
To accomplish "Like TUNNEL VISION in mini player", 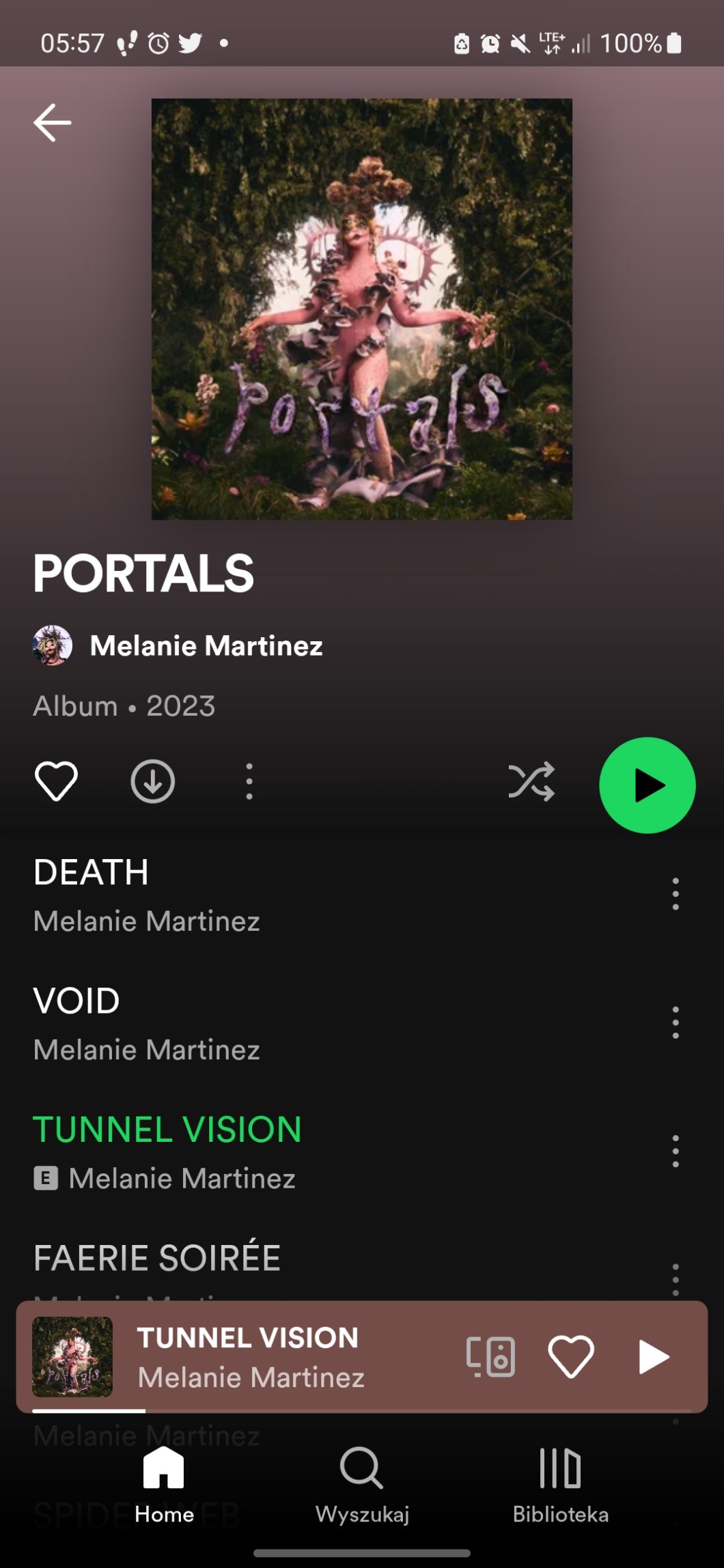I will click(x=571, y=1356).
